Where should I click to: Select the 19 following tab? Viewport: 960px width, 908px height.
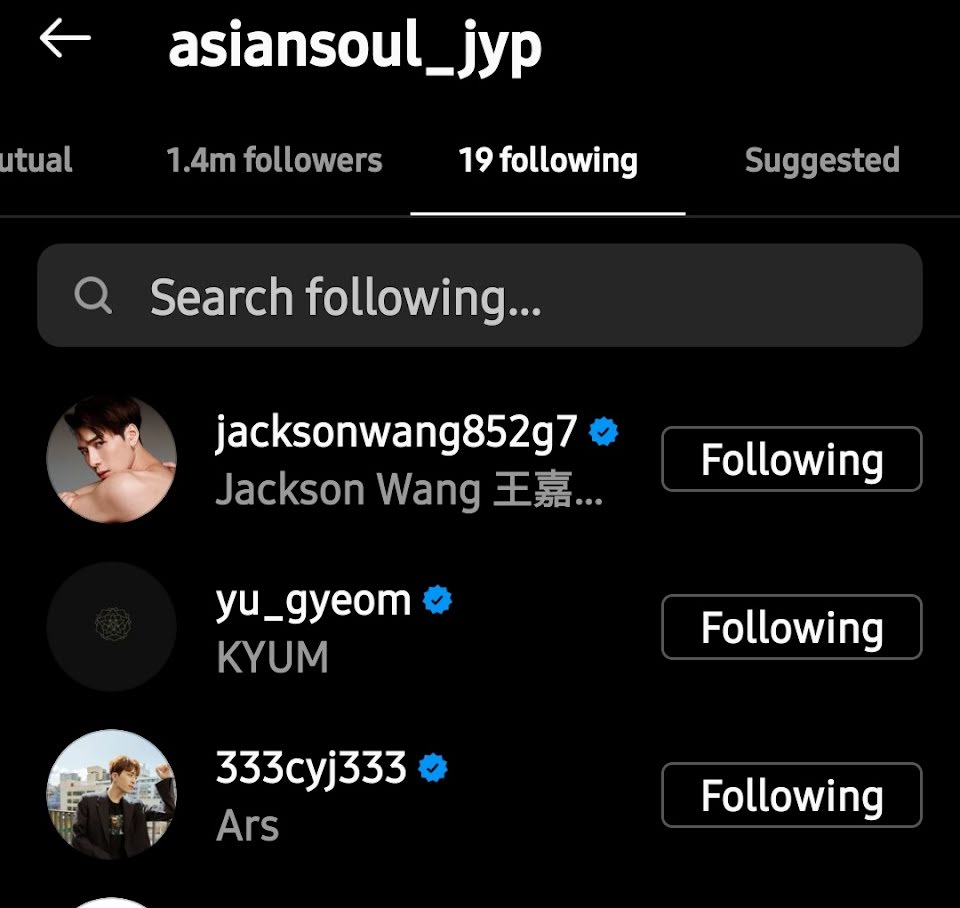point(548,161)
